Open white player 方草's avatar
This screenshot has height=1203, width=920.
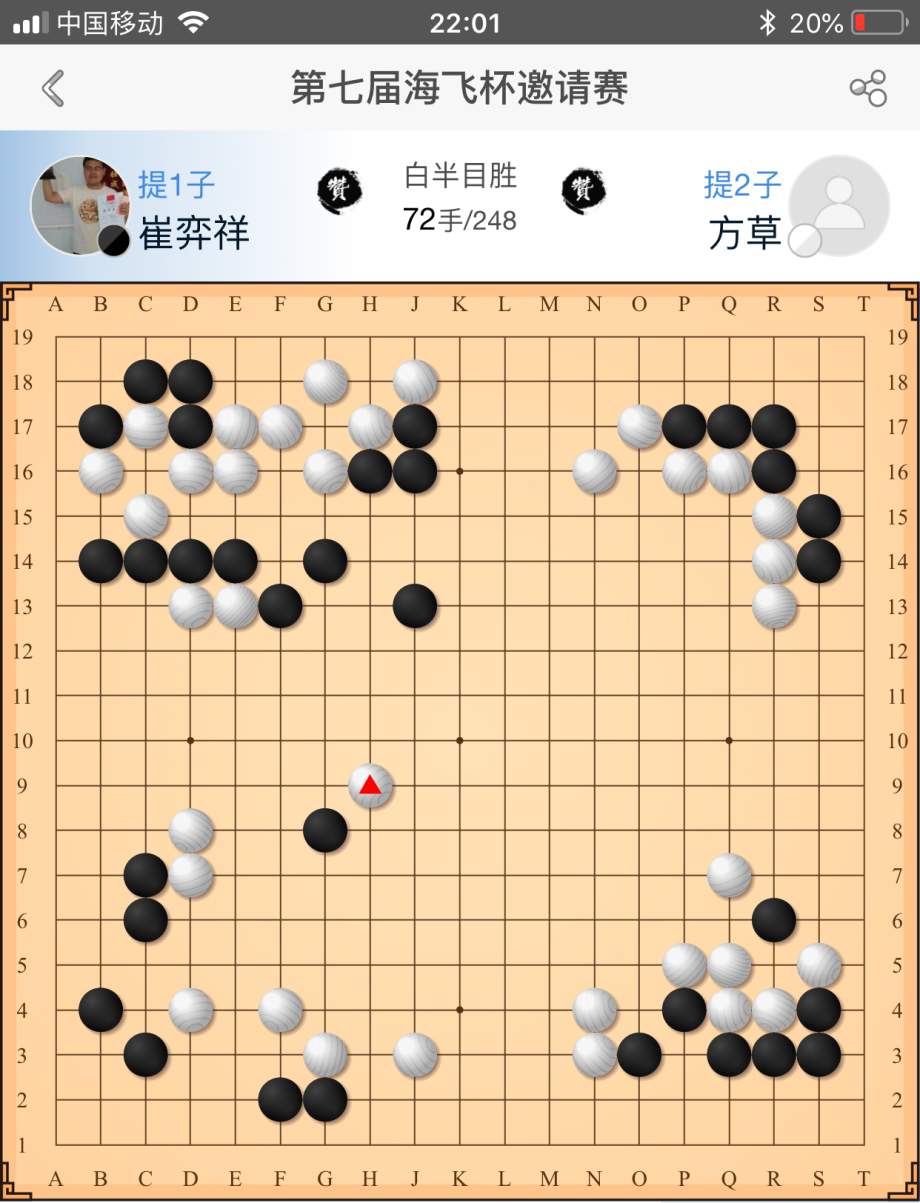coord(838,205)
